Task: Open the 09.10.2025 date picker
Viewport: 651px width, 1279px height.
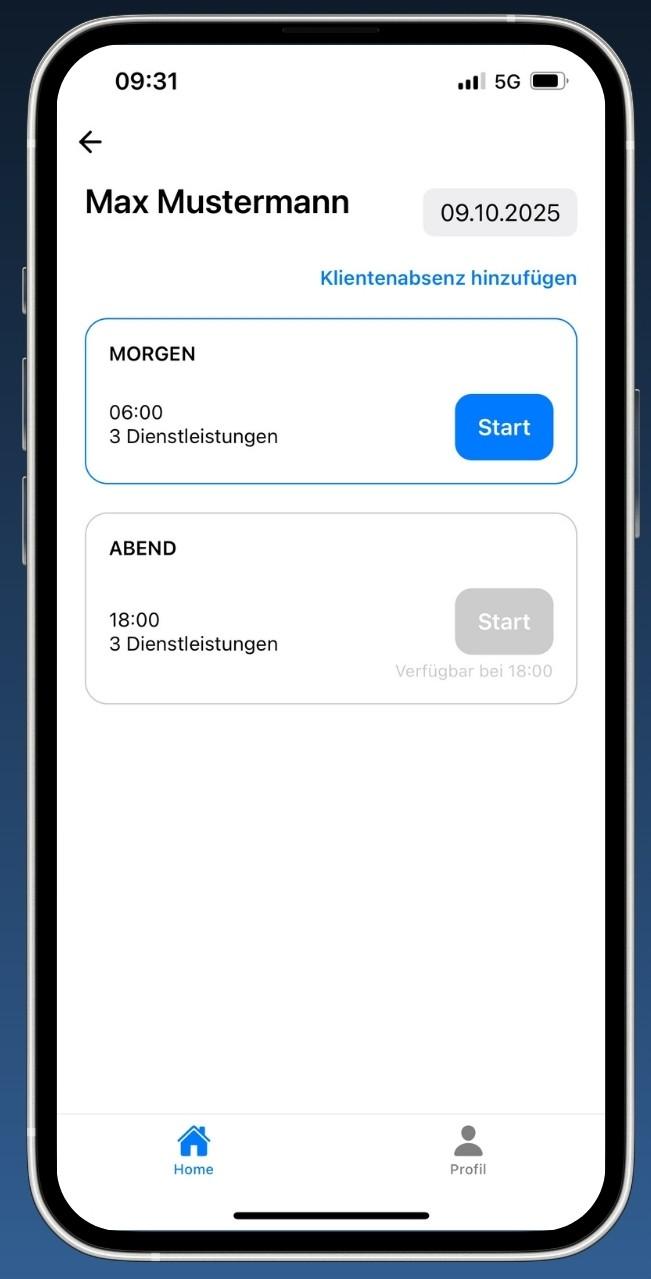Action: (x=500, y=213)
